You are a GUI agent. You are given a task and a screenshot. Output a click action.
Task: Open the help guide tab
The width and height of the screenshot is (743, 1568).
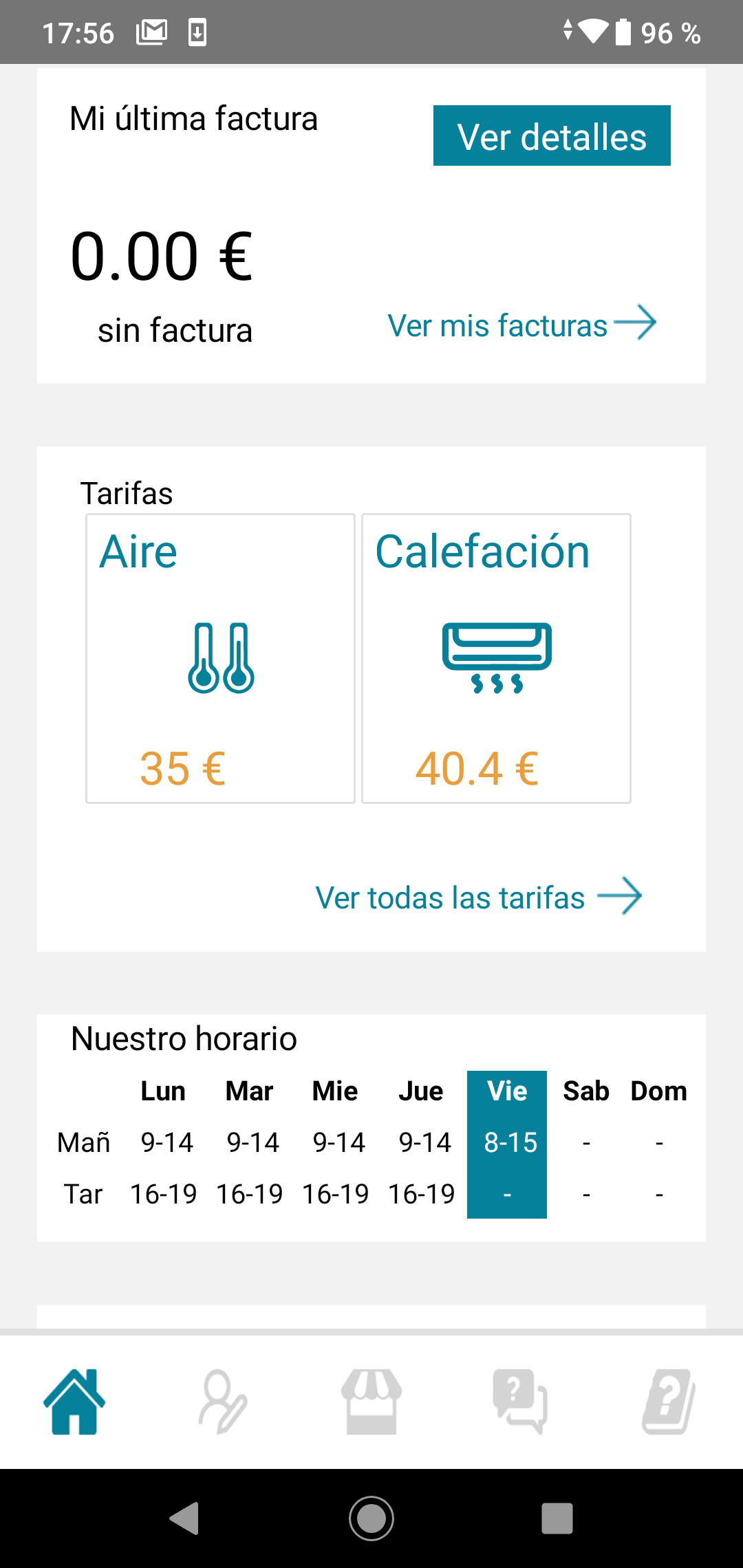point(669,1402)
